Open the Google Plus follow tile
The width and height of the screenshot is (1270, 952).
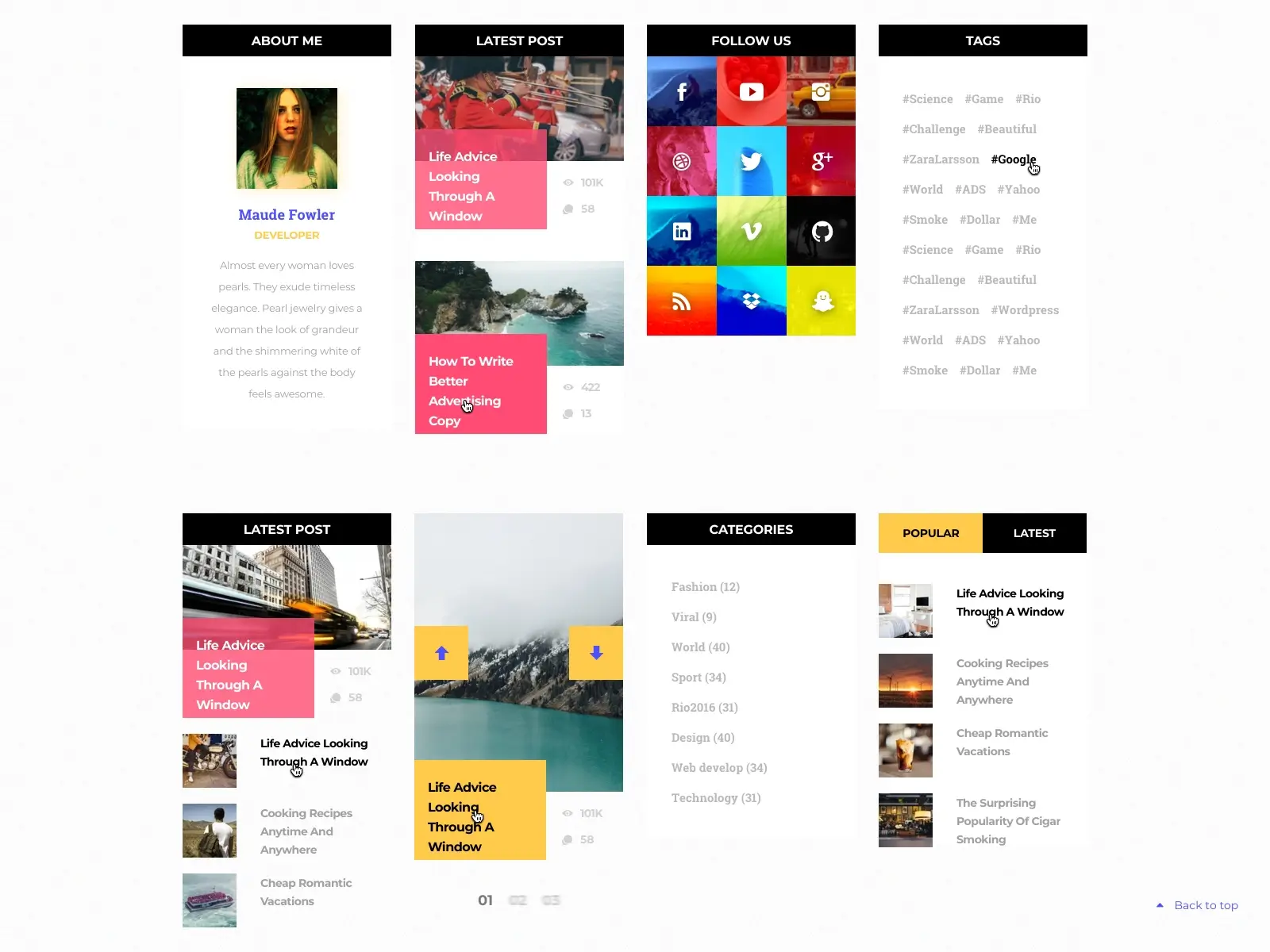point(821,161)
